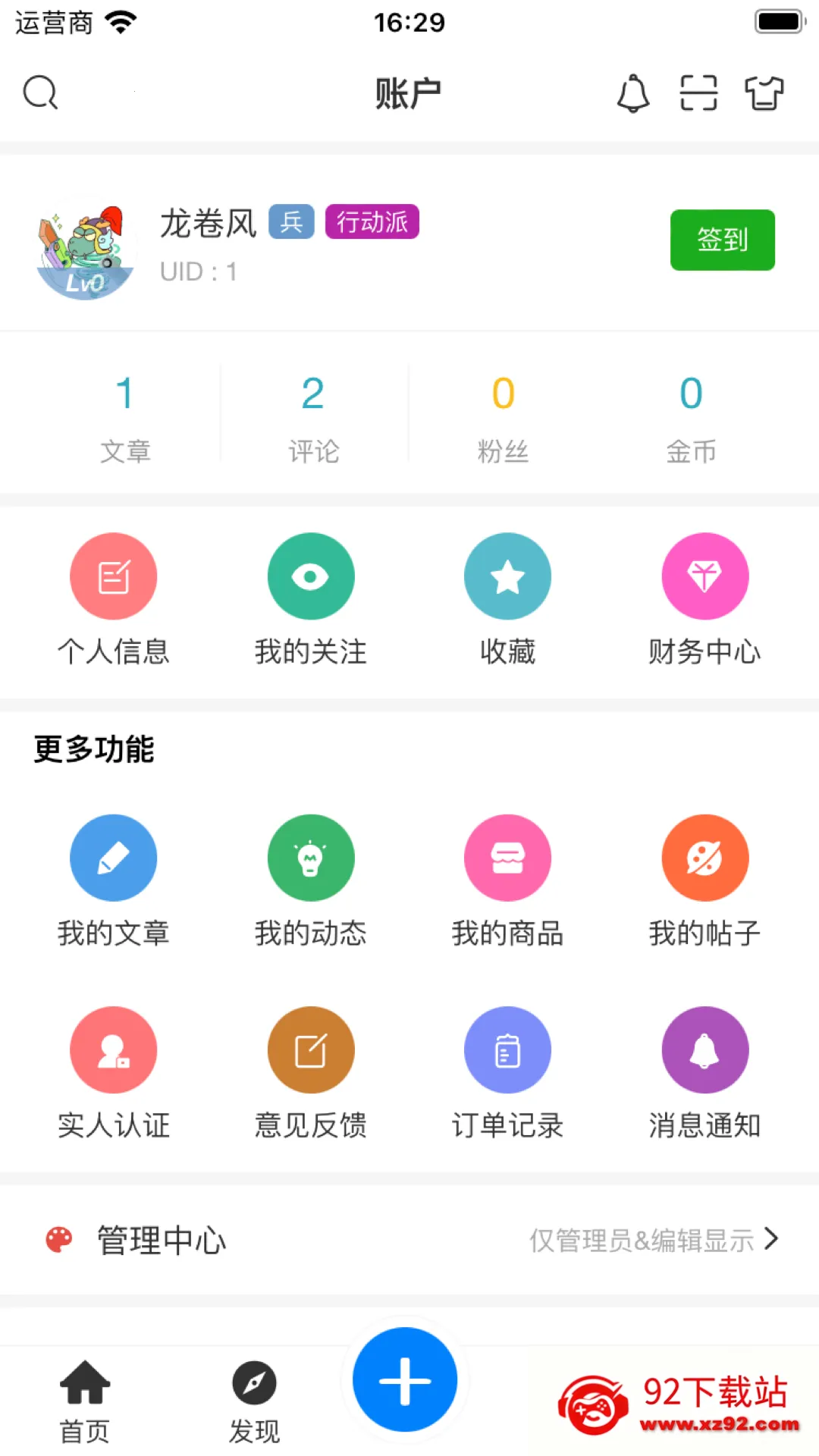Open the notifications bell
Viewport: 819px width, 1456px height.
(632, 94)
